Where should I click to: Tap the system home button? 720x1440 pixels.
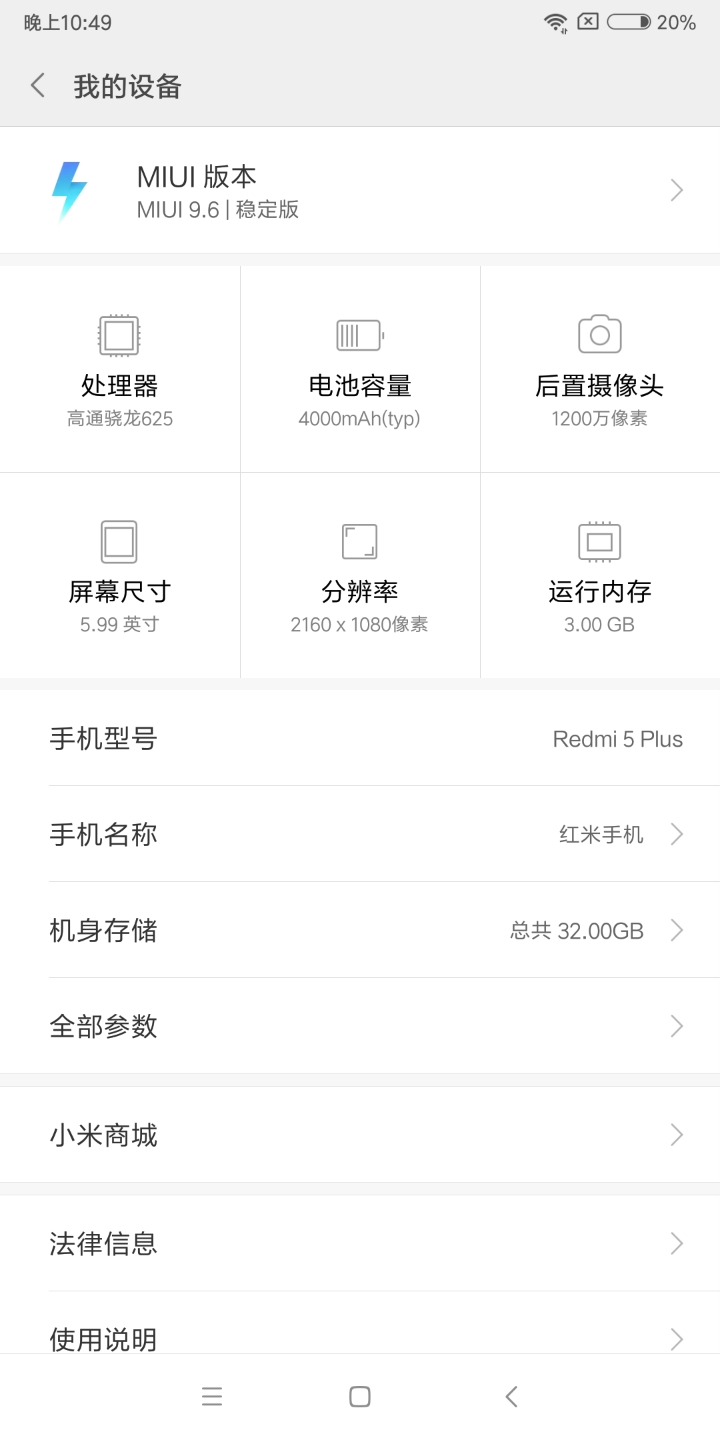pos(360,1397)
